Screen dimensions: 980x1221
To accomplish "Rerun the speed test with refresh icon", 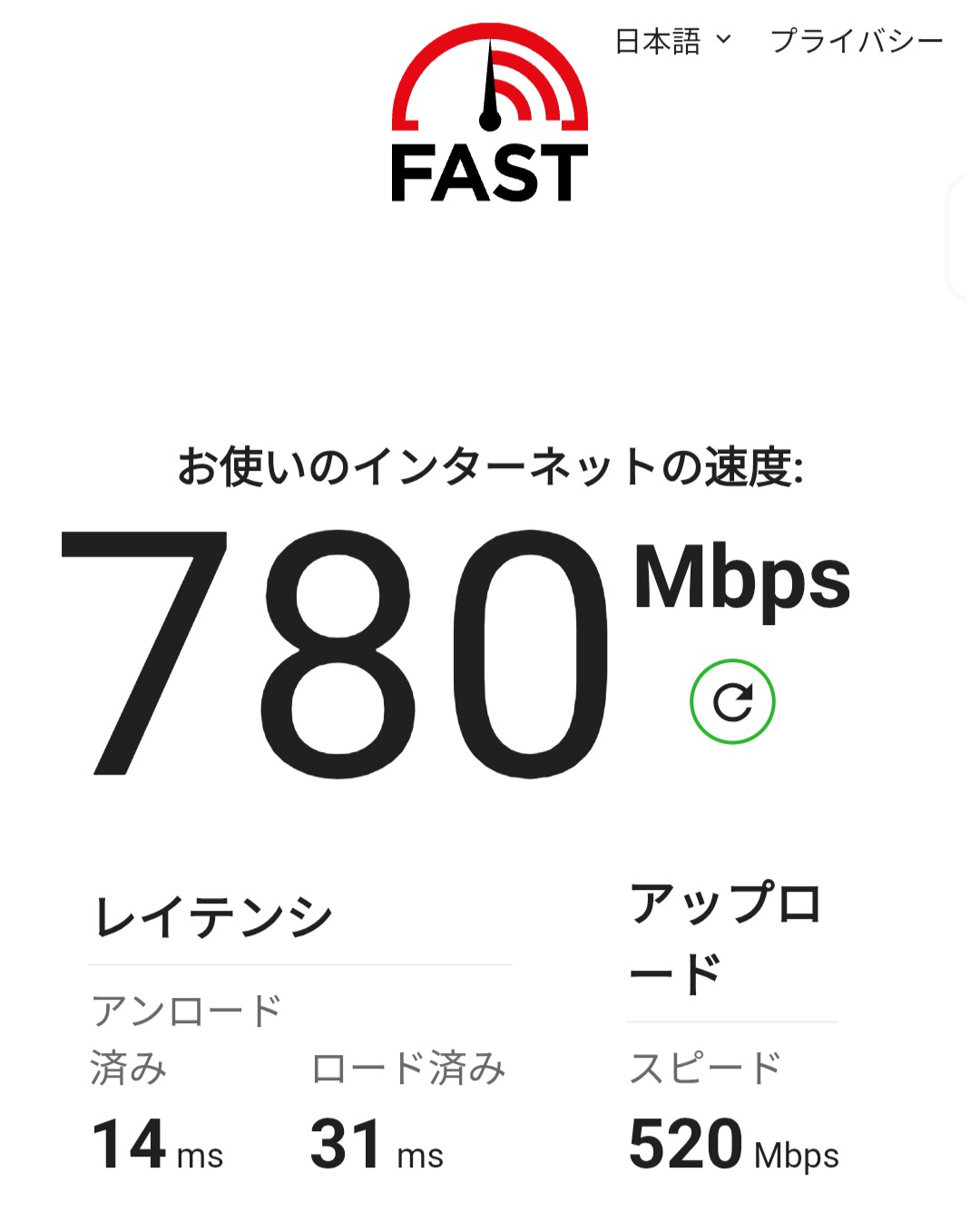I will 732,701.
